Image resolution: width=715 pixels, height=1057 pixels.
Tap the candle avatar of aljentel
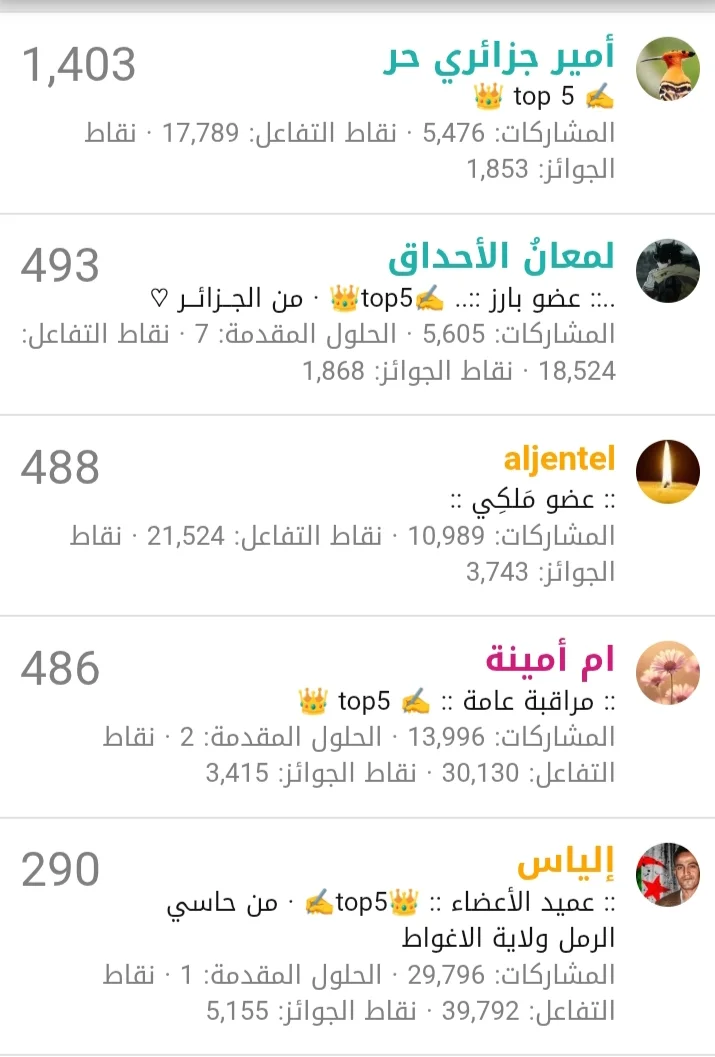[667, 471]
